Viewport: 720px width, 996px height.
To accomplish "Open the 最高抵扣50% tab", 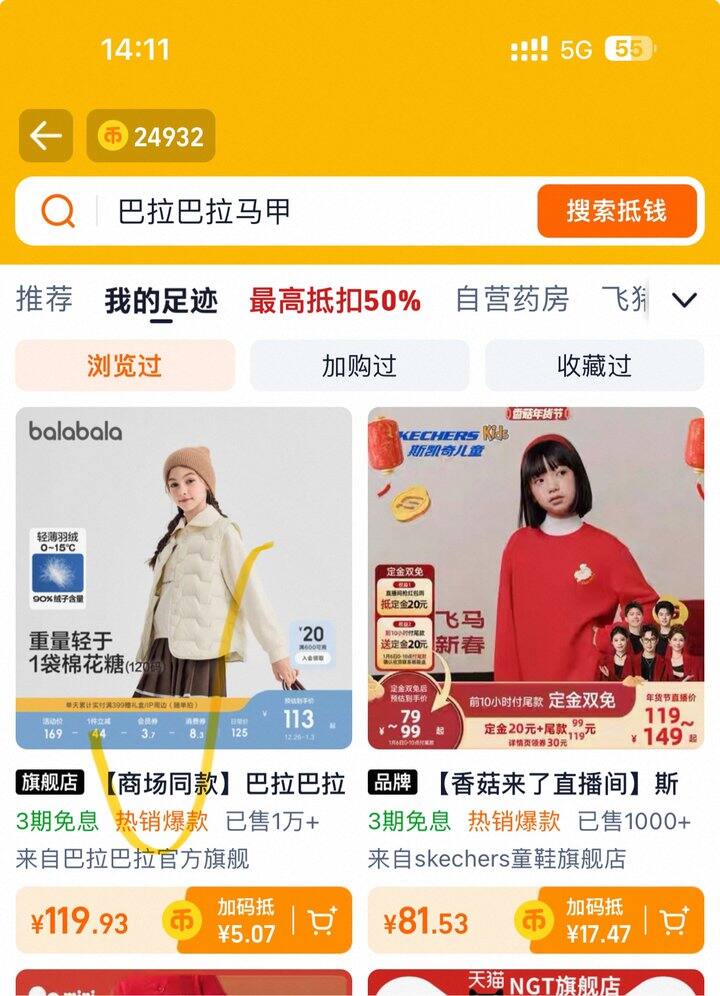I will (x=335, y=300).
